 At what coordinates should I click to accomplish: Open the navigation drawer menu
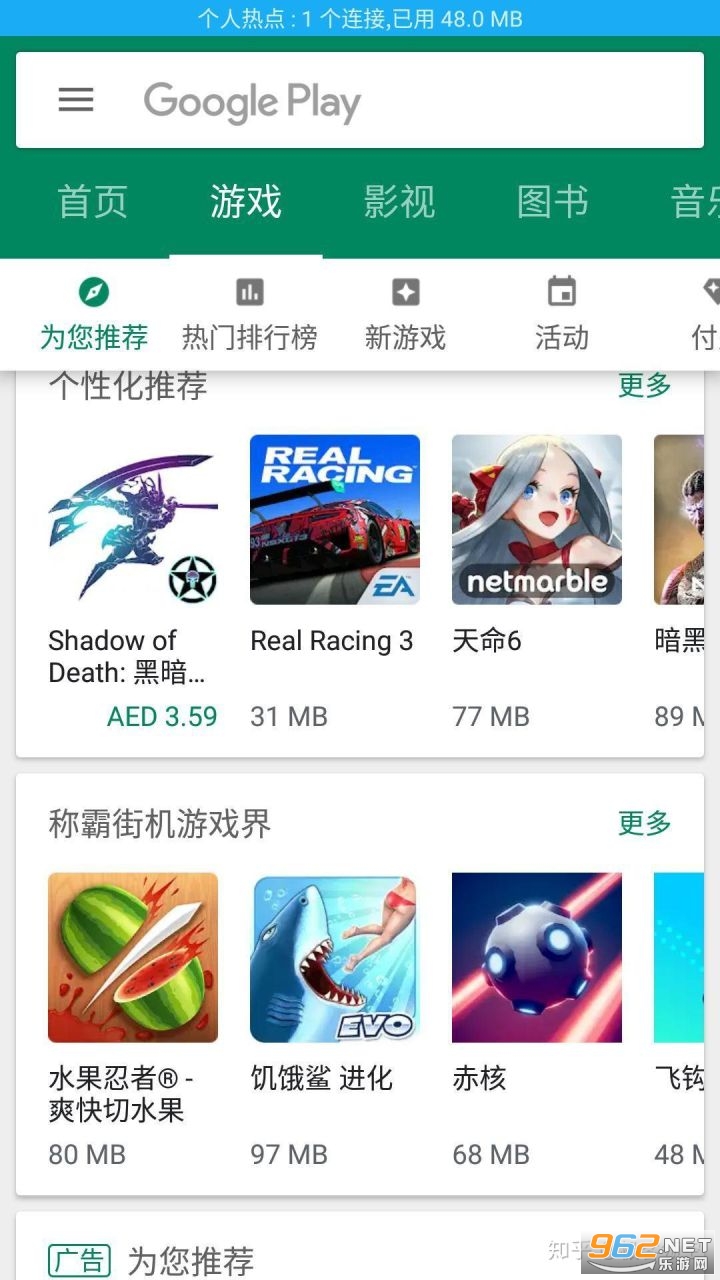click(76, 100)
